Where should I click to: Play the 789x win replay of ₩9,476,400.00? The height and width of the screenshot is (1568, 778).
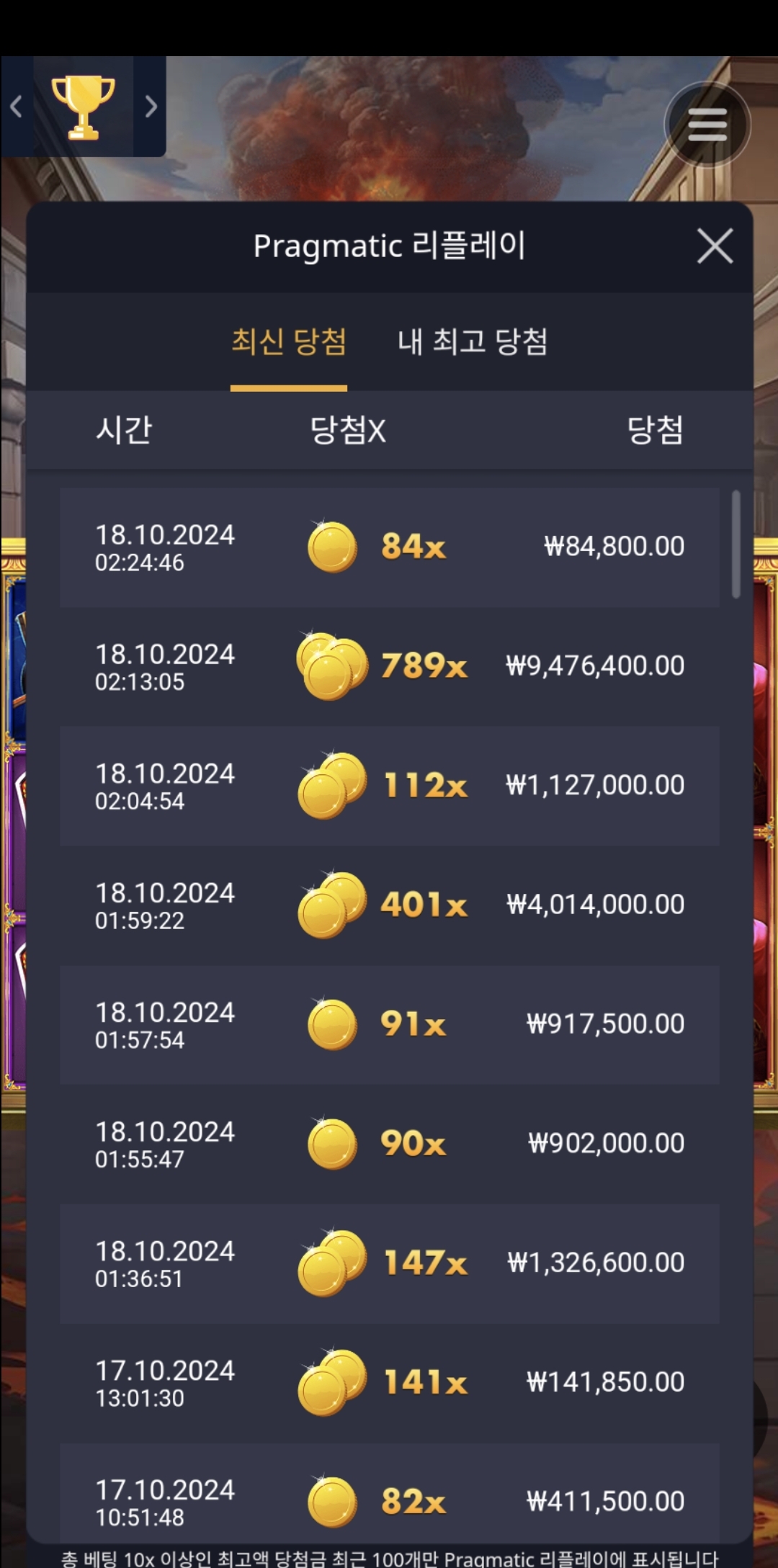(x=389, y=666)
